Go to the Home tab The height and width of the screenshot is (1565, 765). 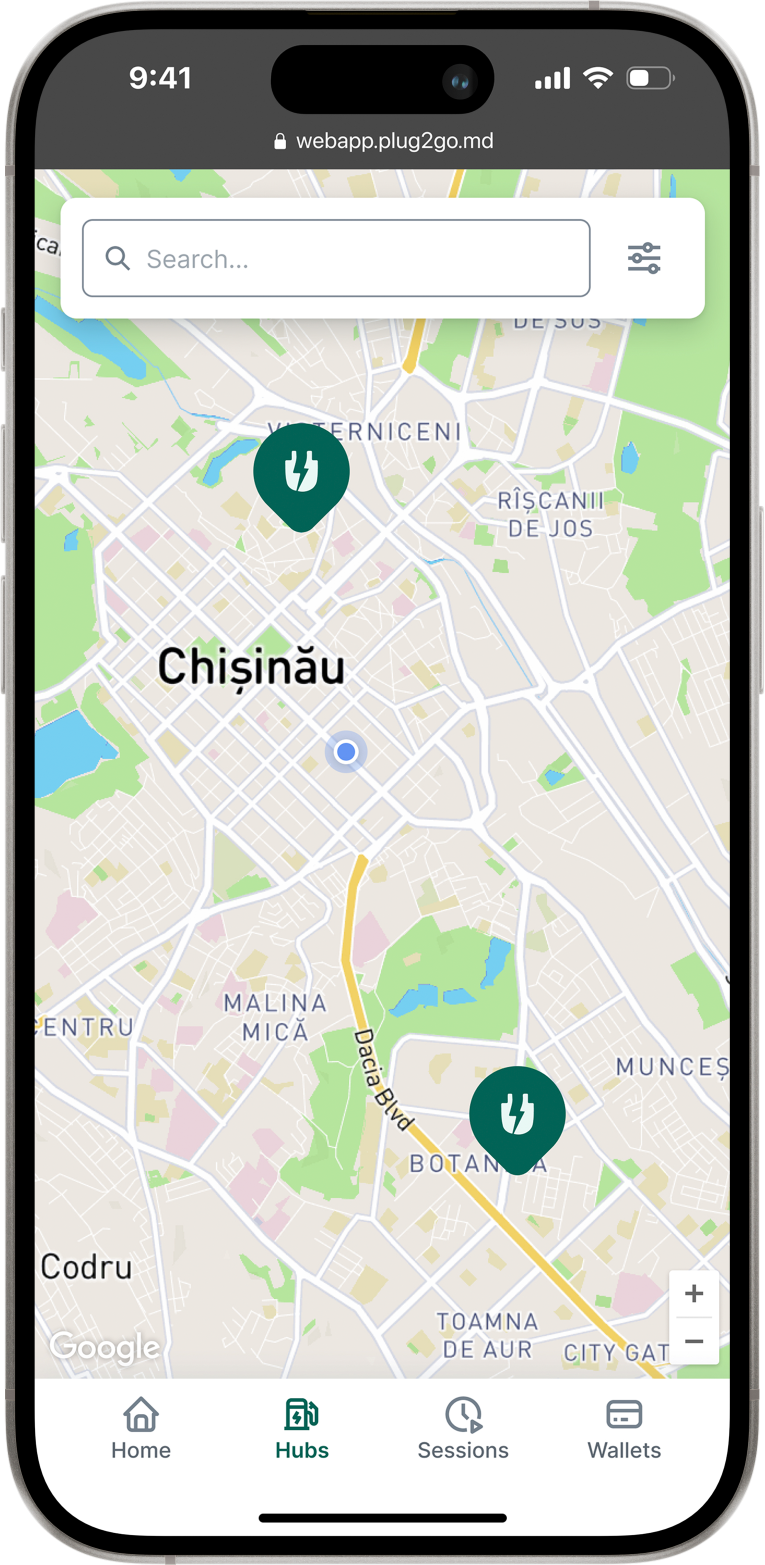141,1429
